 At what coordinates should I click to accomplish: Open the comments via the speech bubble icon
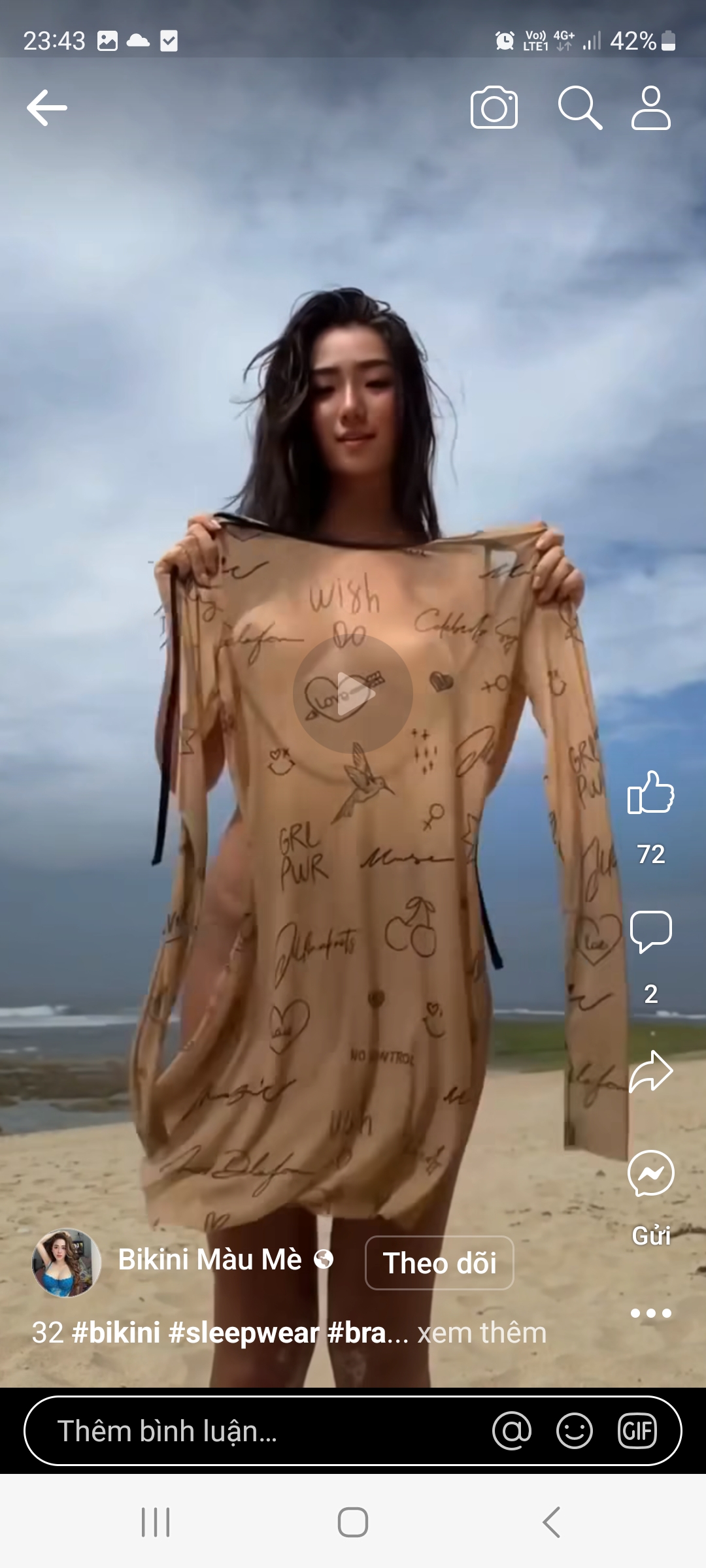point(650,931)
